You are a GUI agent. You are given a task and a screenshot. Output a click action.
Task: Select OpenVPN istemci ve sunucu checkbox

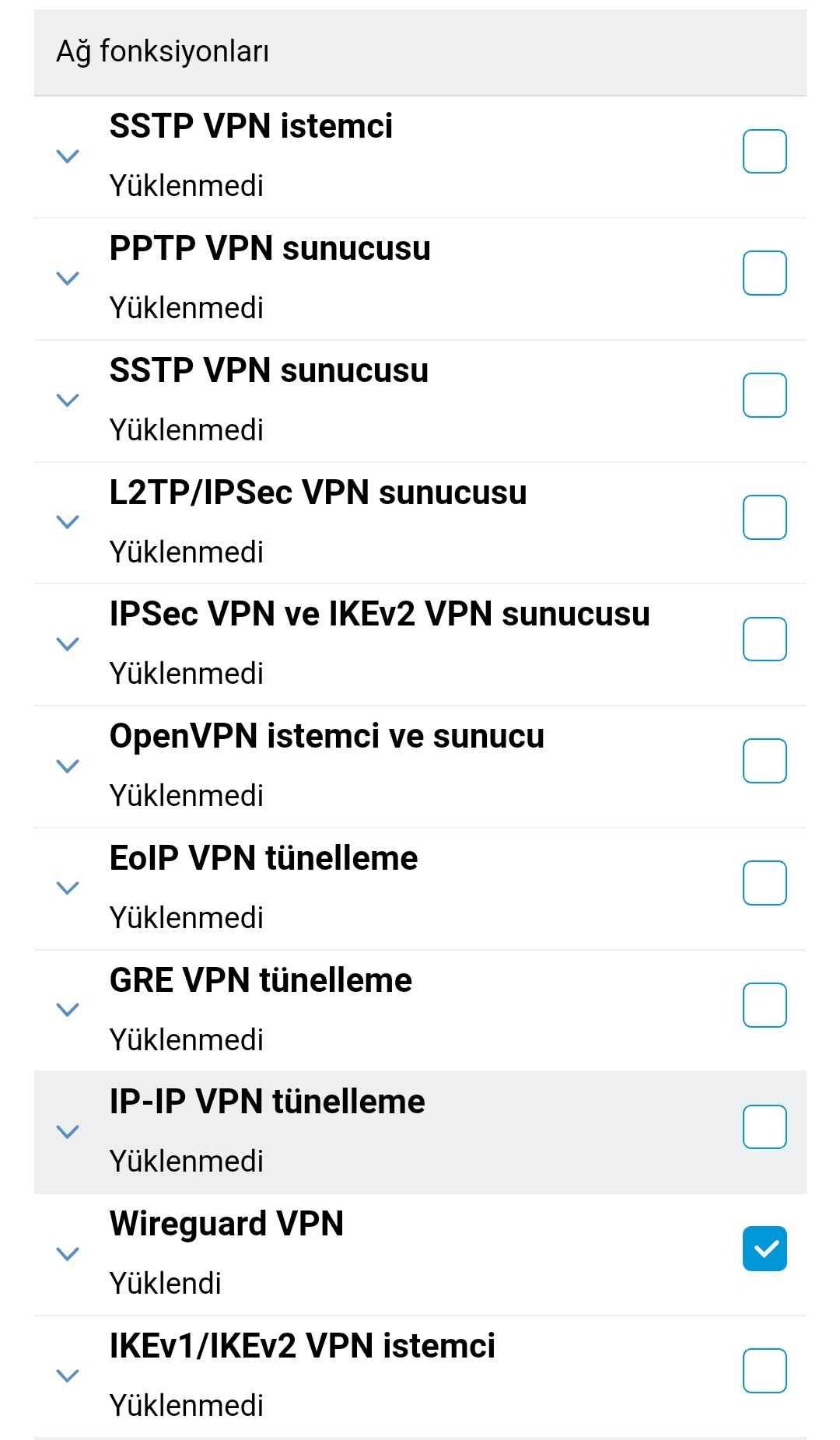[765, 761]
